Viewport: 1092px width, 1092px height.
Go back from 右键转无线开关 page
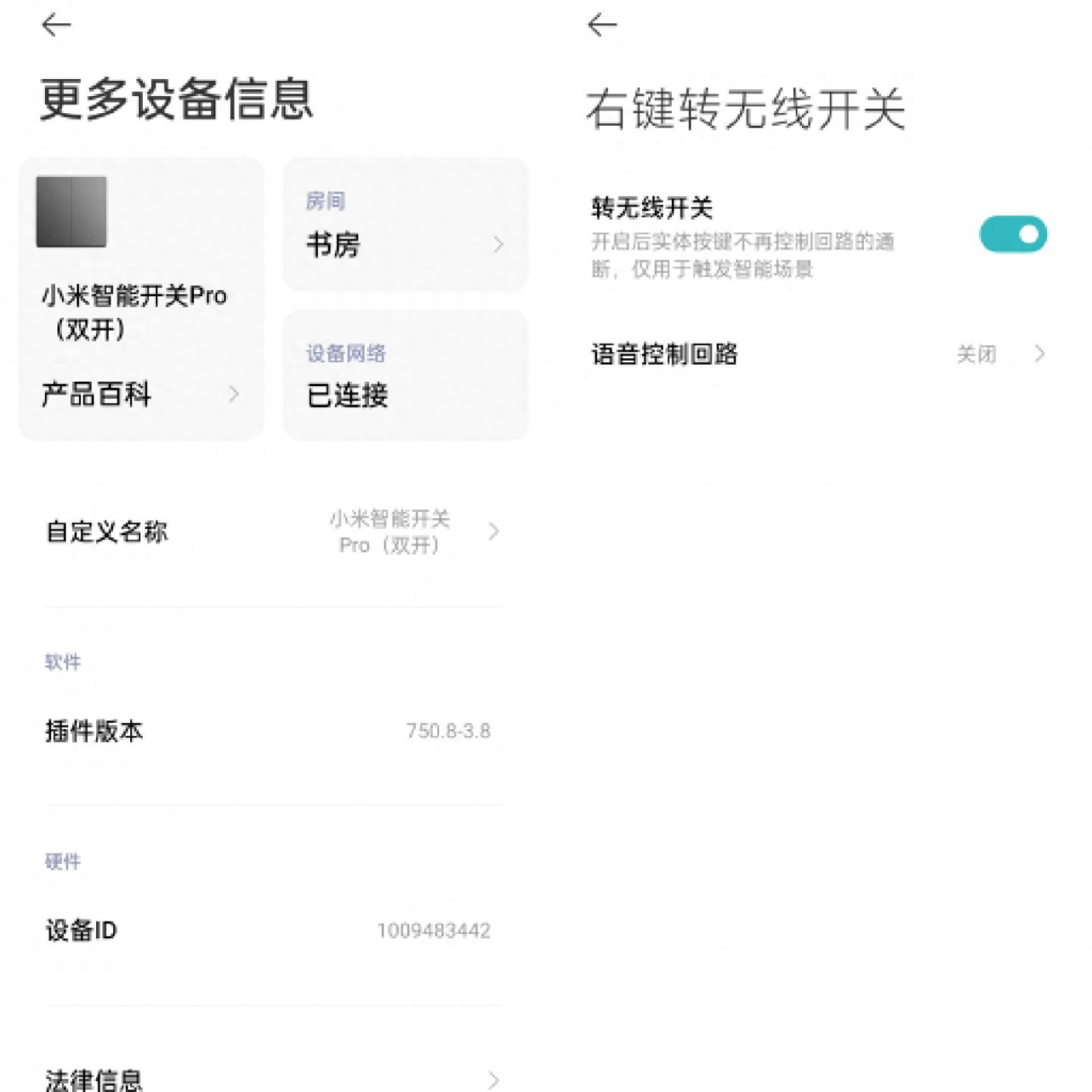pyautogui.click(x=602, y=25)
